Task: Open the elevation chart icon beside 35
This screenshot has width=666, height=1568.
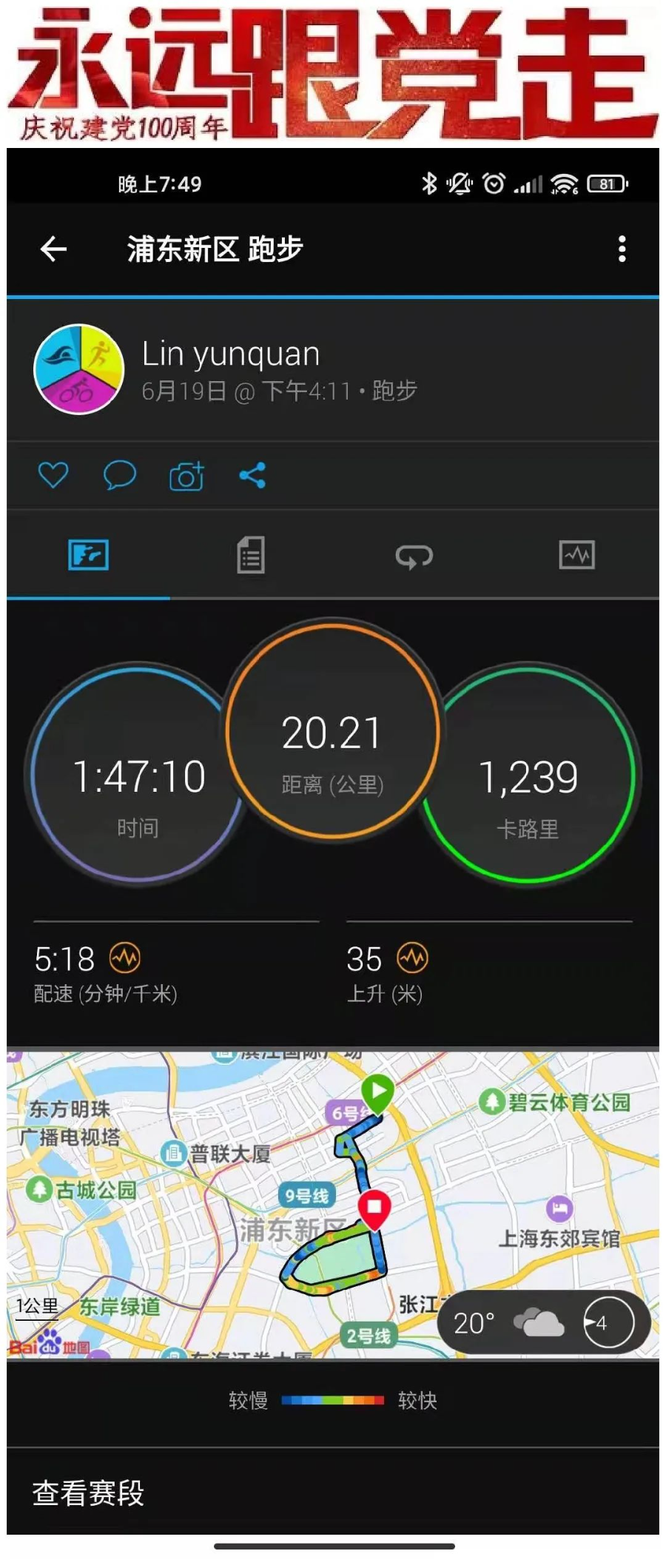Action: point(412,958)
